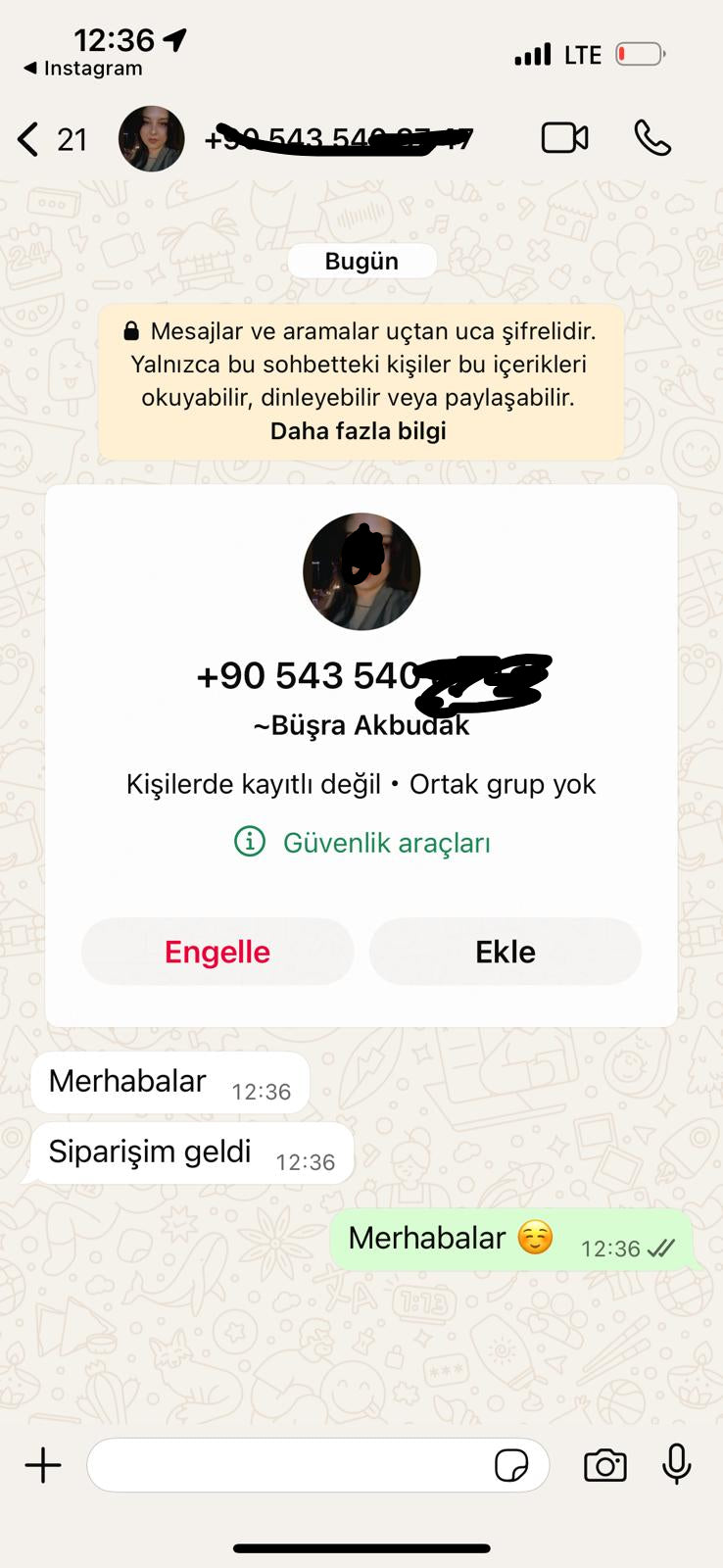Open Daha fazla bilgi encryption notice
Screen dimensions: 723x1568
click(x=359, y=431)
